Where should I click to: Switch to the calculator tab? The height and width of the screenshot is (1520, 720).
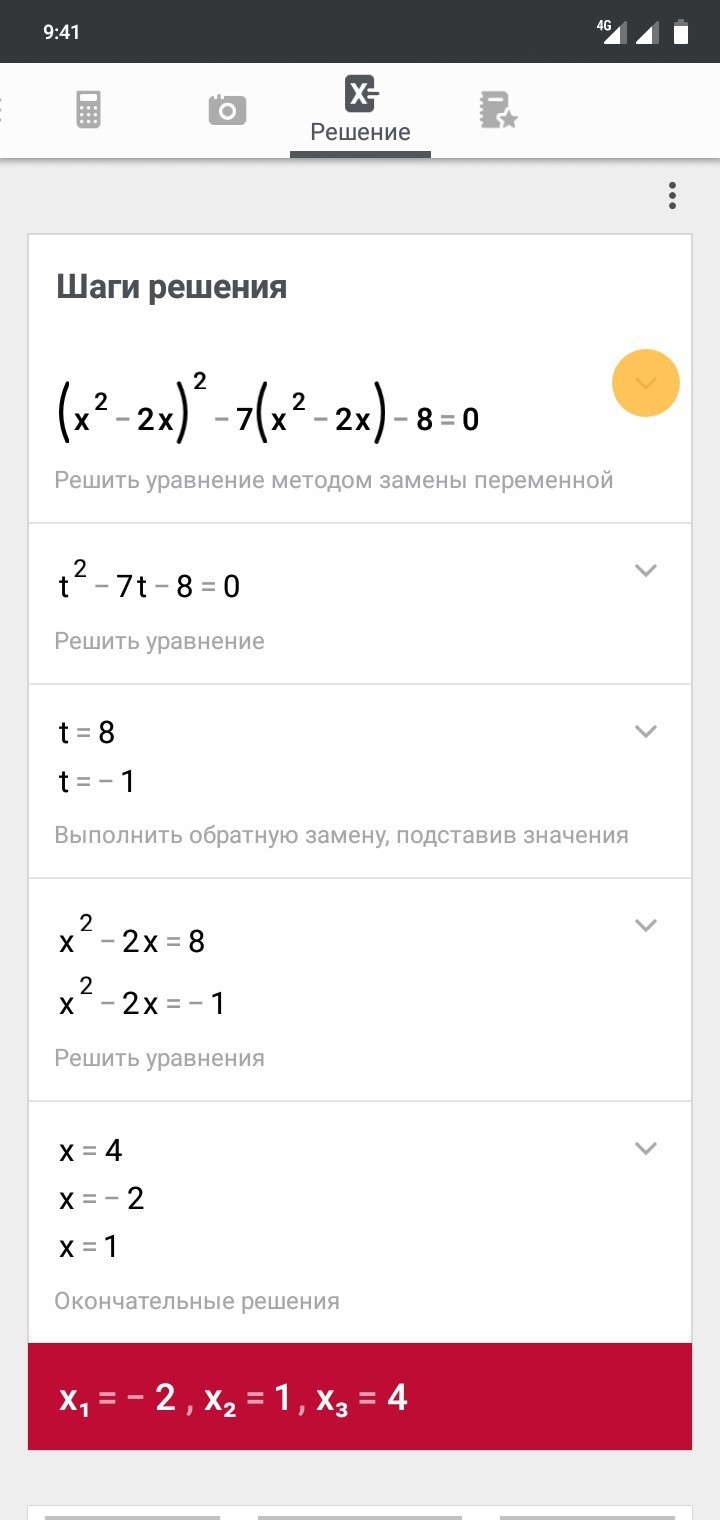[89, 109]
